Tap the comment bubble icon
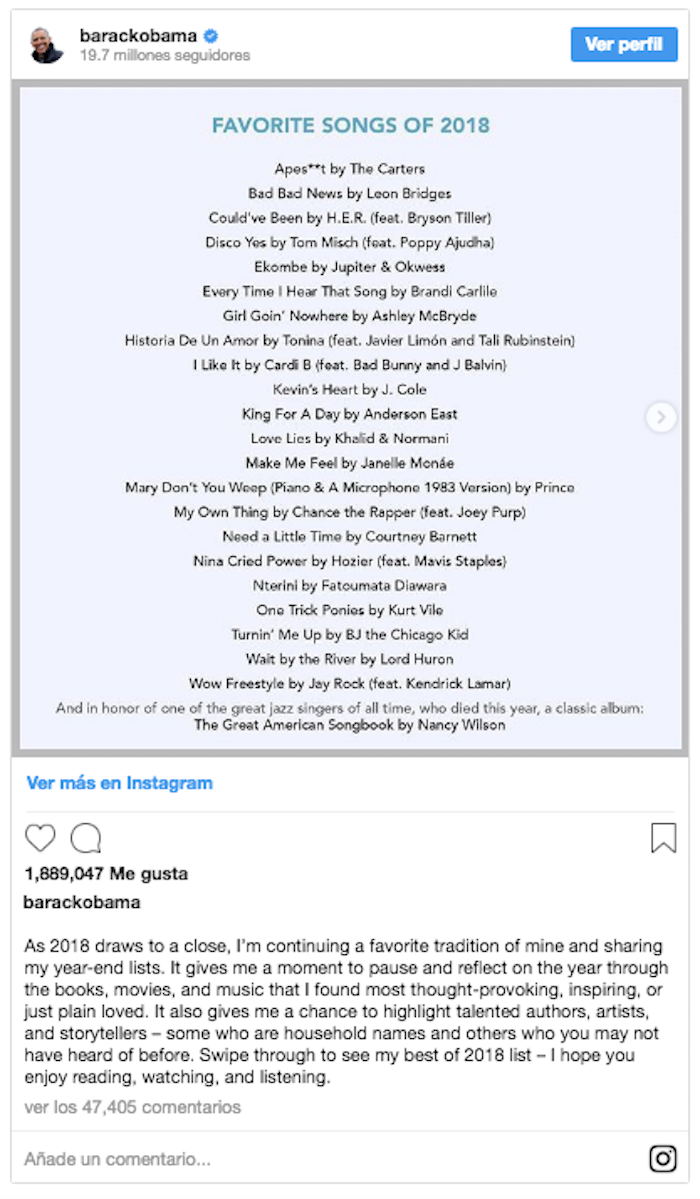 [x=86, y=838]
